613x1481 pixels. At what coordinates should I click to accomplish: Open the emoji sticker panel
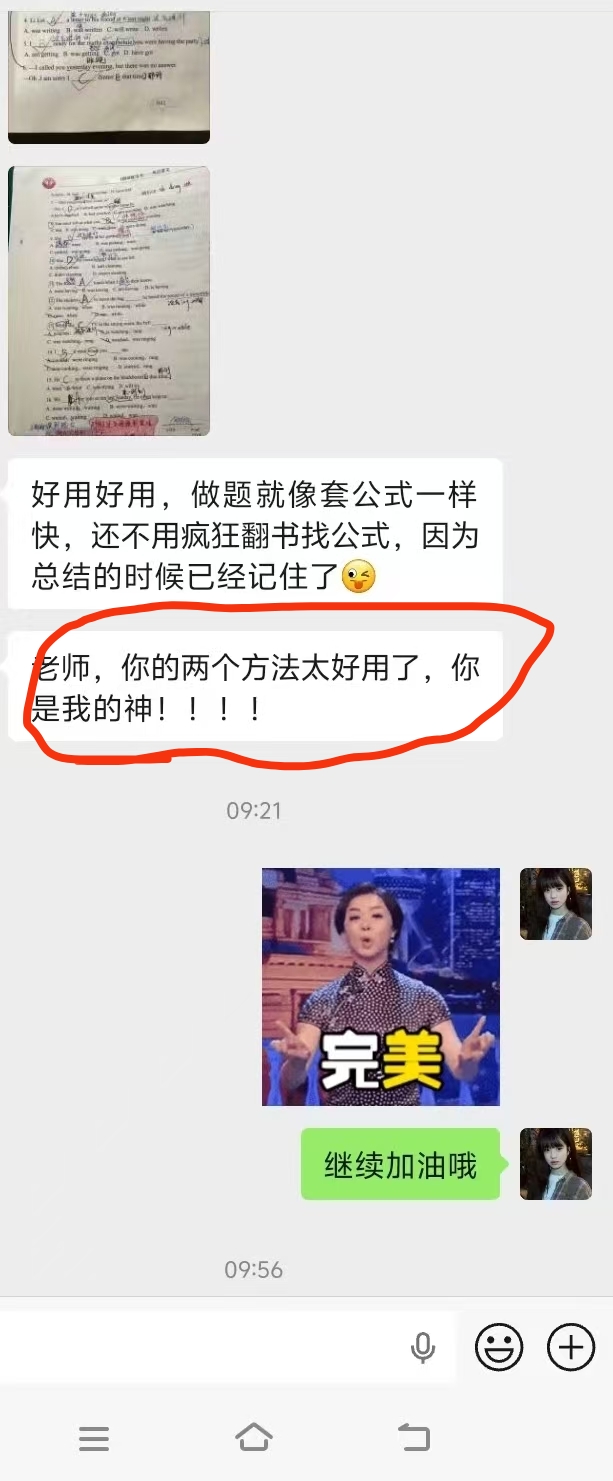(x=498, y=1348)
